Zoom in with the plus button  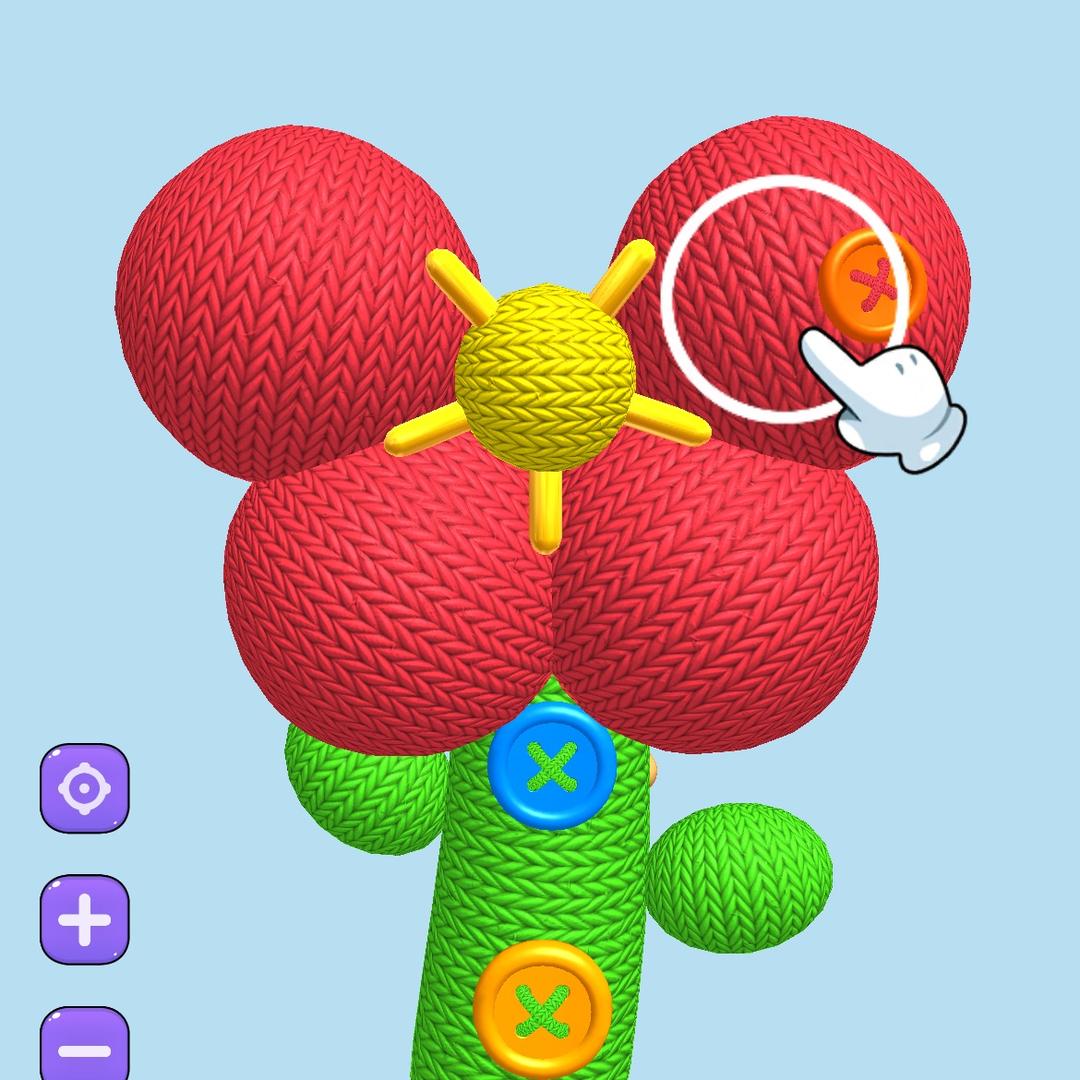click(x=85, y=920)
